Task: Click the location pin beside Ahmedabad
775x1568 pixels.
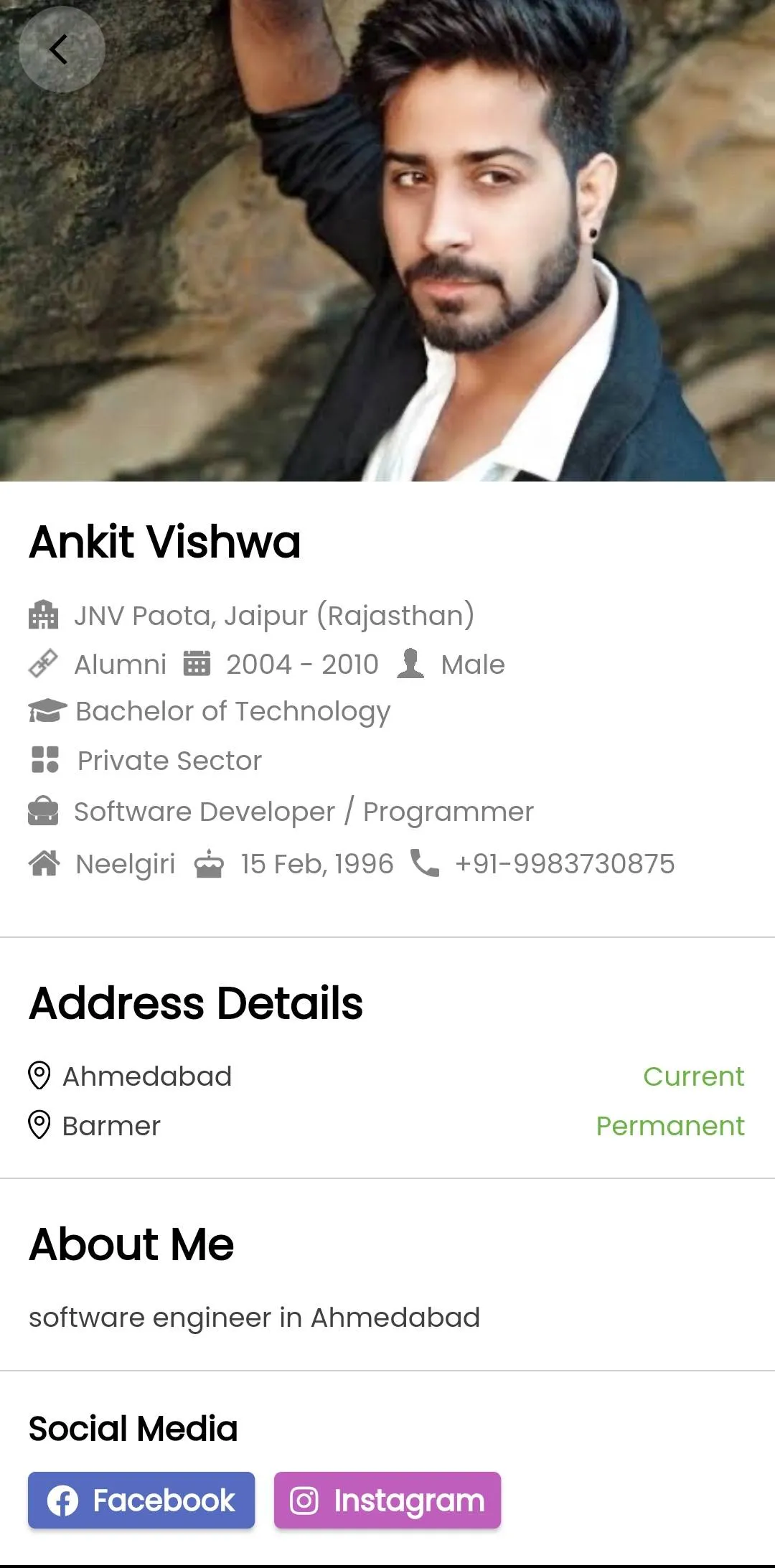Action: (39, 1076)
